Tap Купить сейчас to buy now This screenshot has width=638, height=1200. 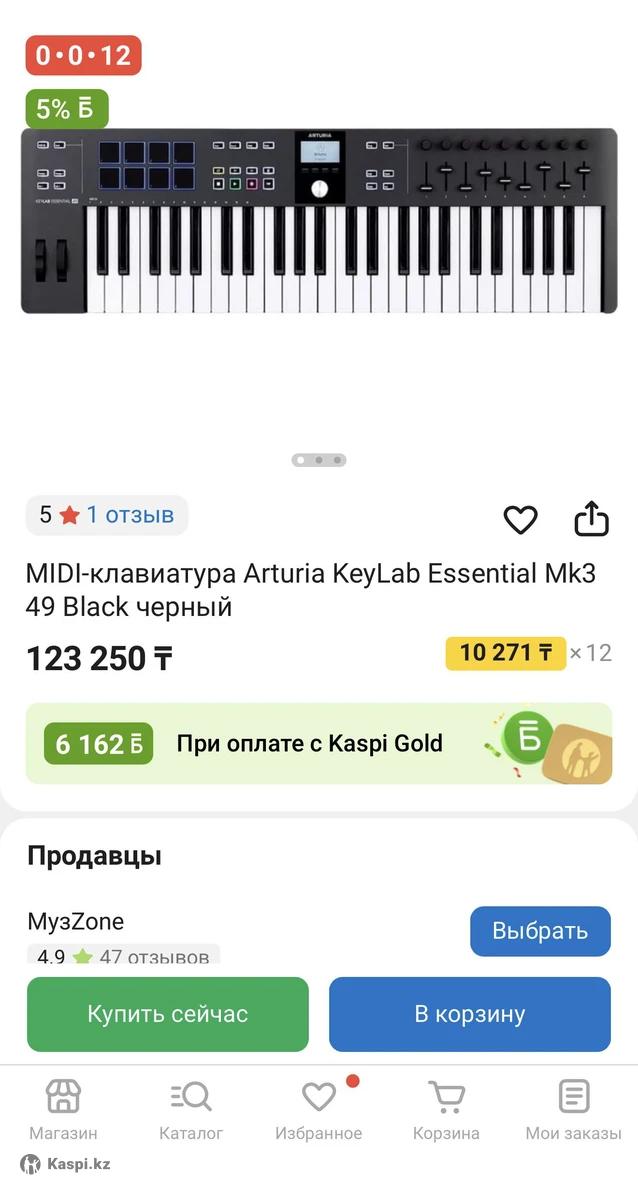click(167, 1014)
